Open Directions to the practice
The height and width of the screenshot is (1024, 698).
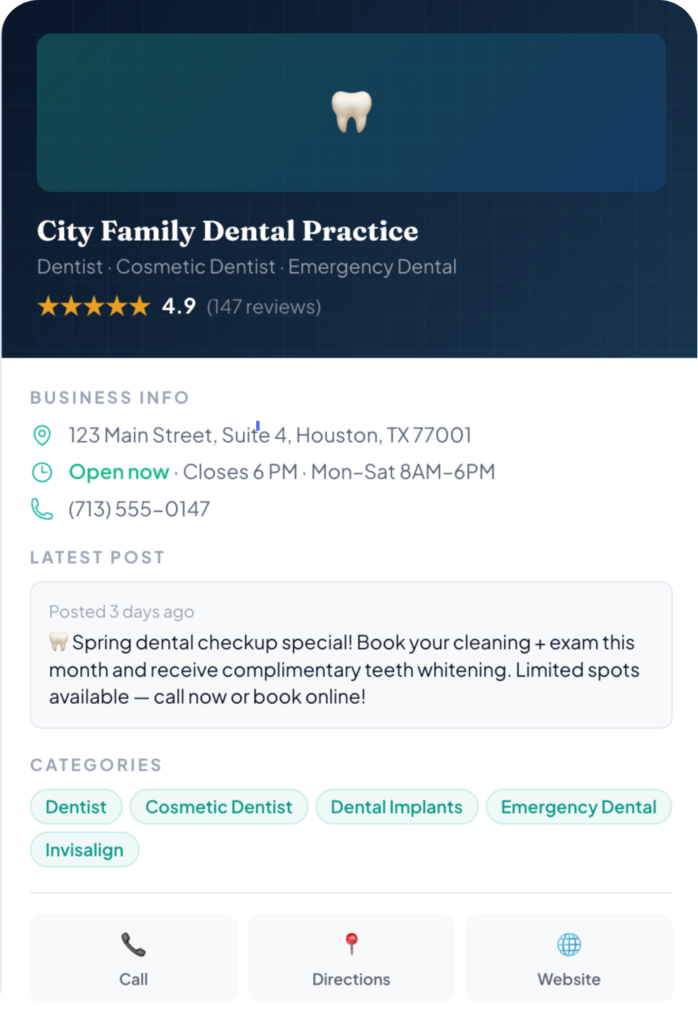pos(351,958)
